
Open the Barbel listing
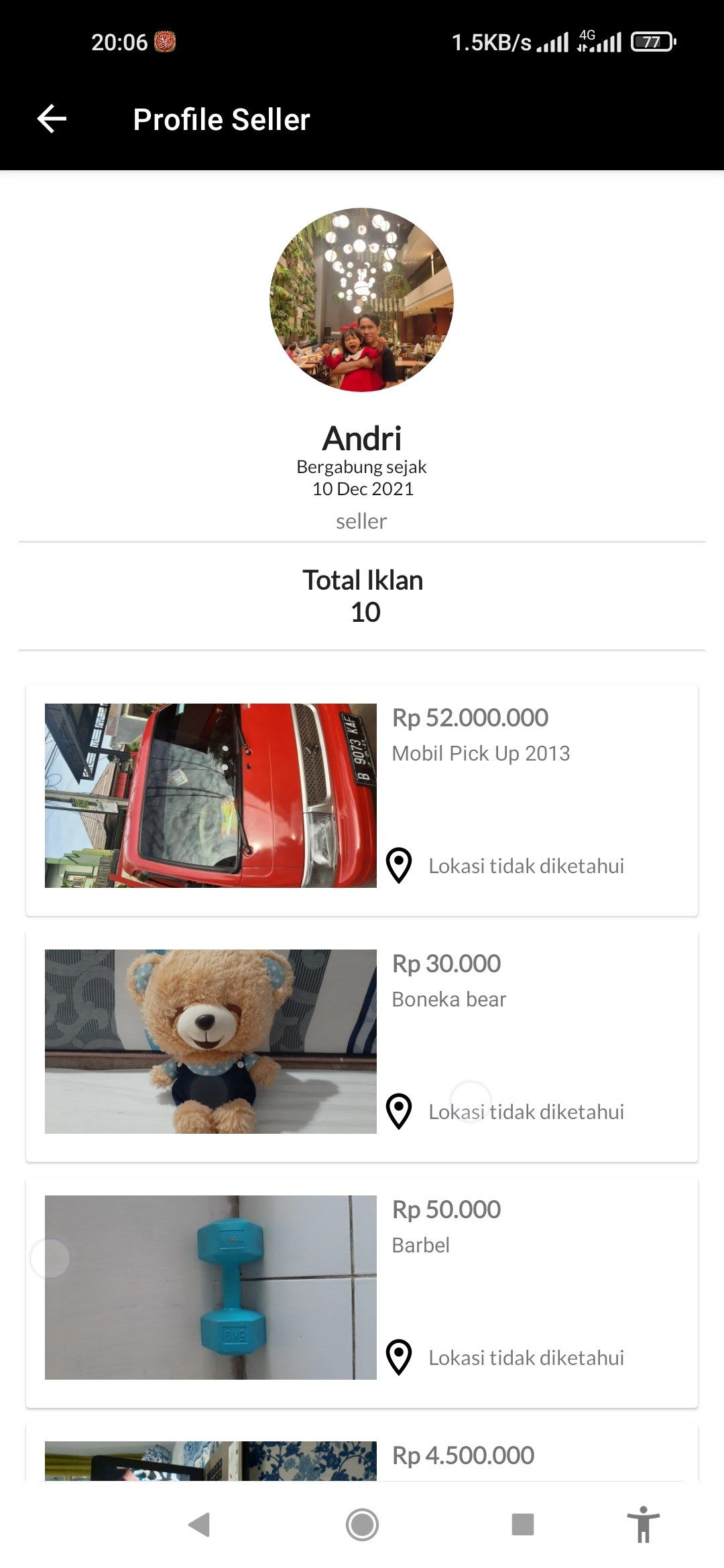[x=362, y=1292]
